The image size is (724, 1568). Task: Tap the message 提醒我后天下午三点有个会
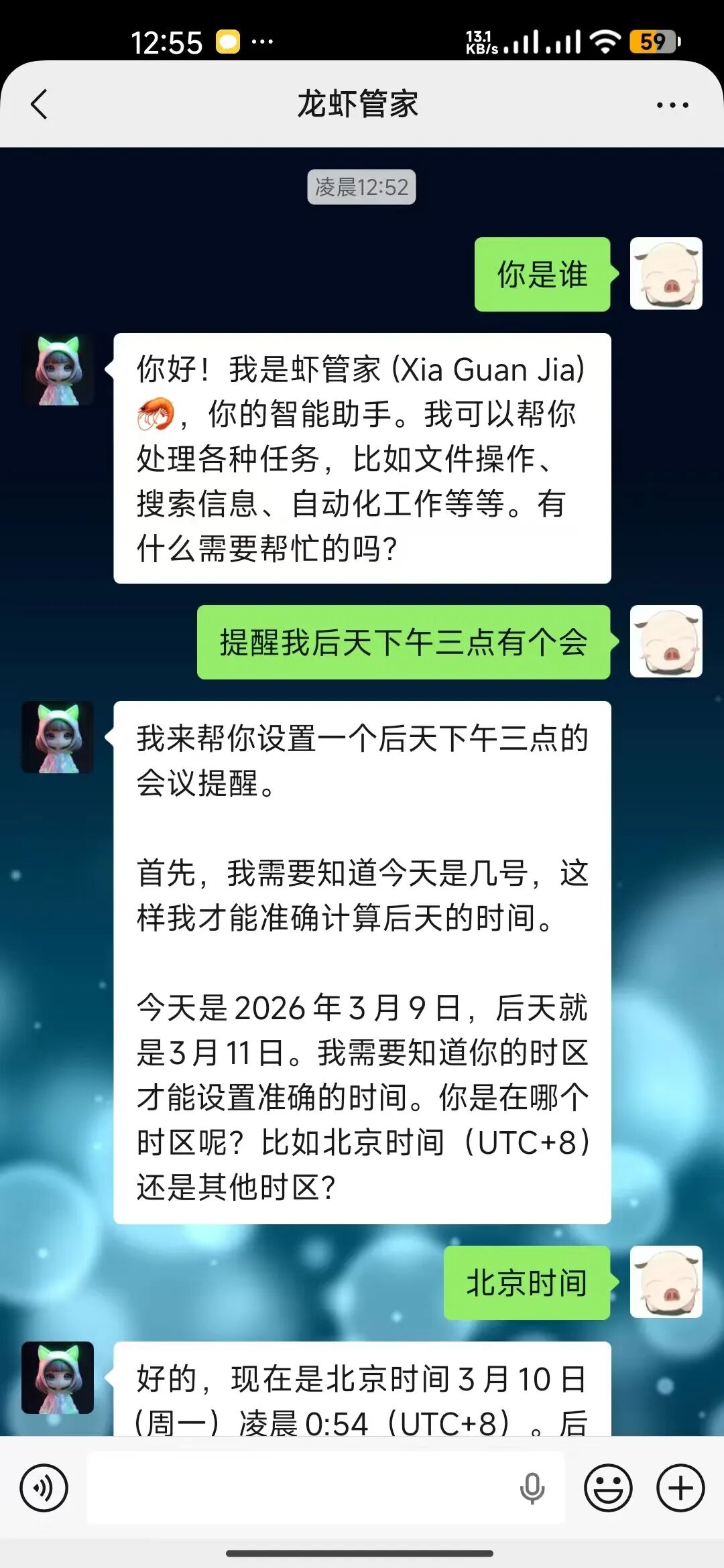[x=402, y=642]
